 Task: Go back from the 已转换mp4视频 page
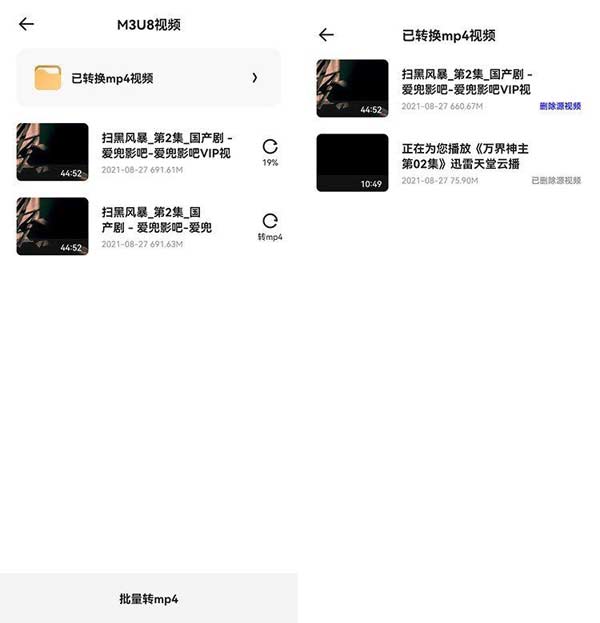point(326,35)
